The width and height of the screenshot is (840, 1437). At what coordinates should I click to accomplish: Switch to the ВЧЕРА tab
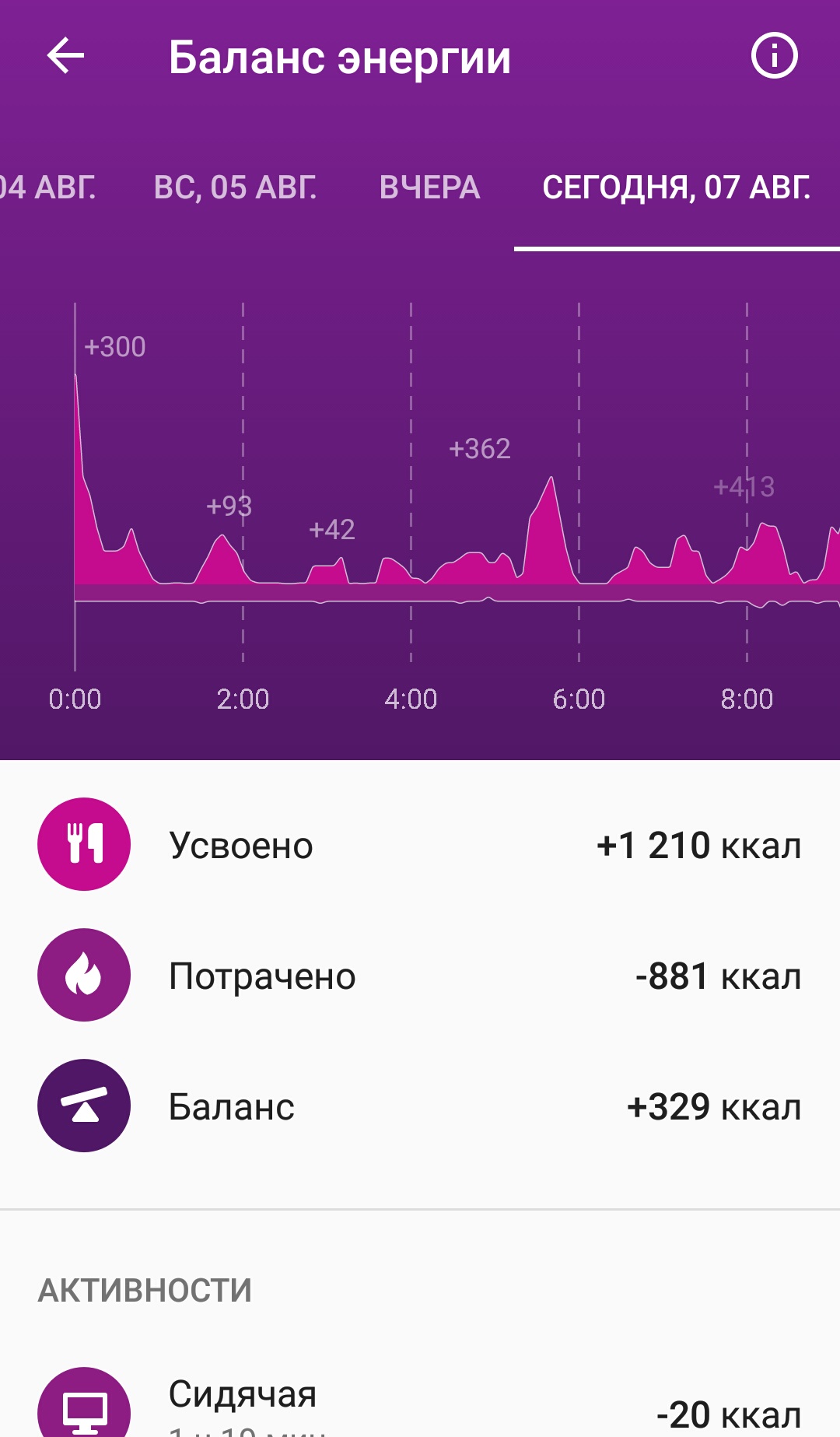pos(429,188)
